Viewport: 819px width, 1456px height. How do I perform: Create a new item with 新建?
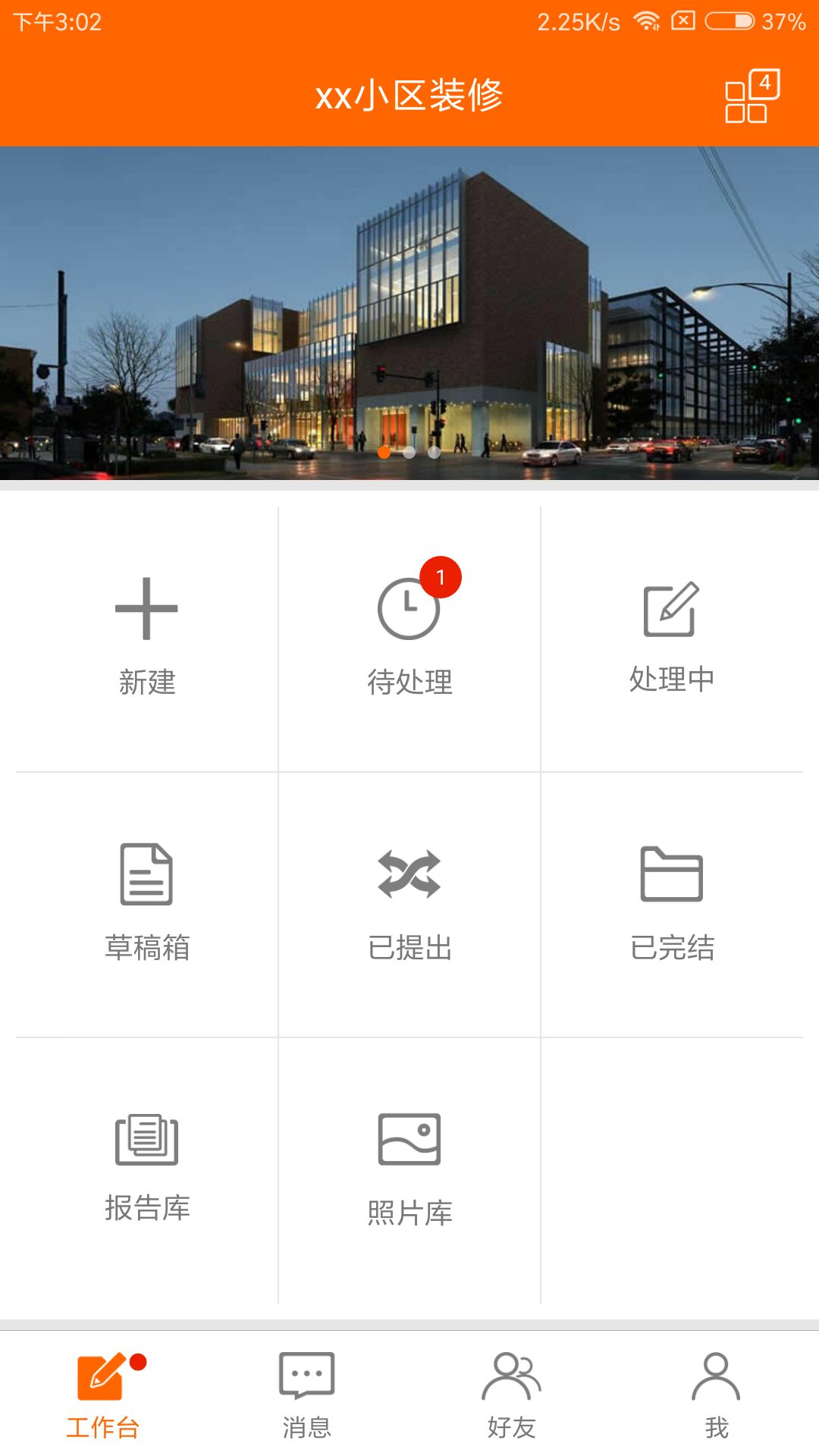(x=147, y=639)
